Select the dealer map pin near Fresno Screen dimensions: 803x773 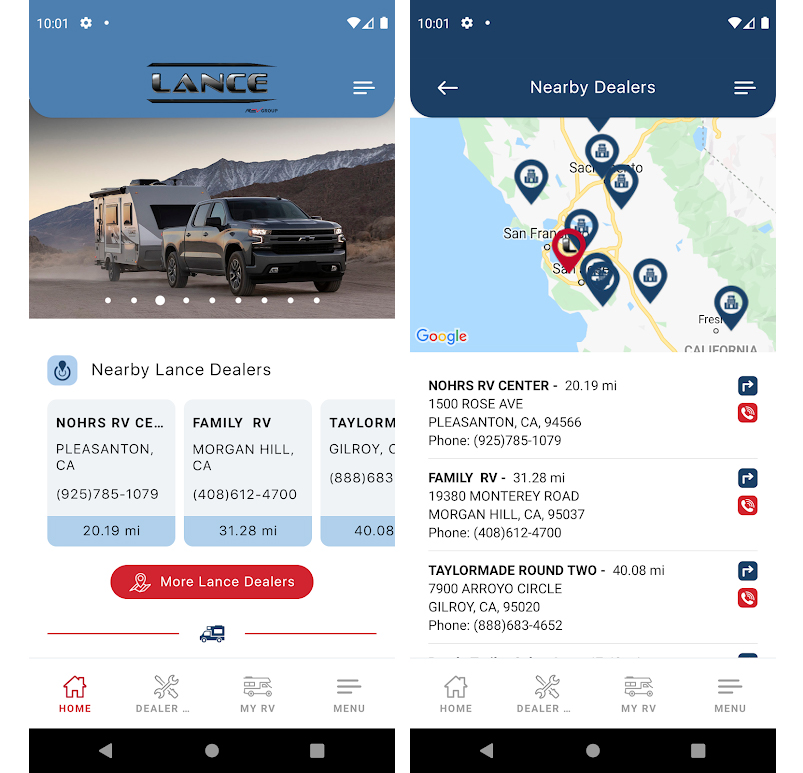point(731,304)
